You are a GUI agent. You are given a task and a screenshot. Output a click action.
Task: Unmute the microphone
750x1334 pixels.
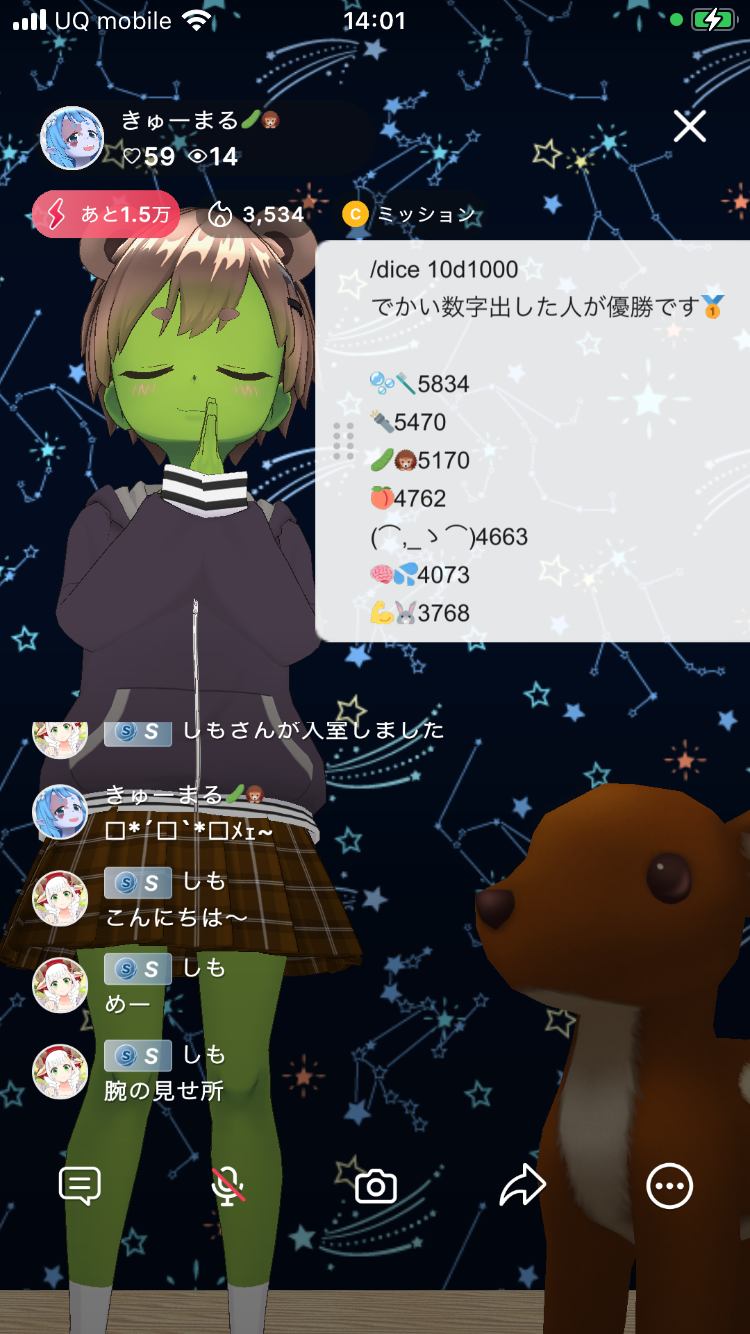229,1187
